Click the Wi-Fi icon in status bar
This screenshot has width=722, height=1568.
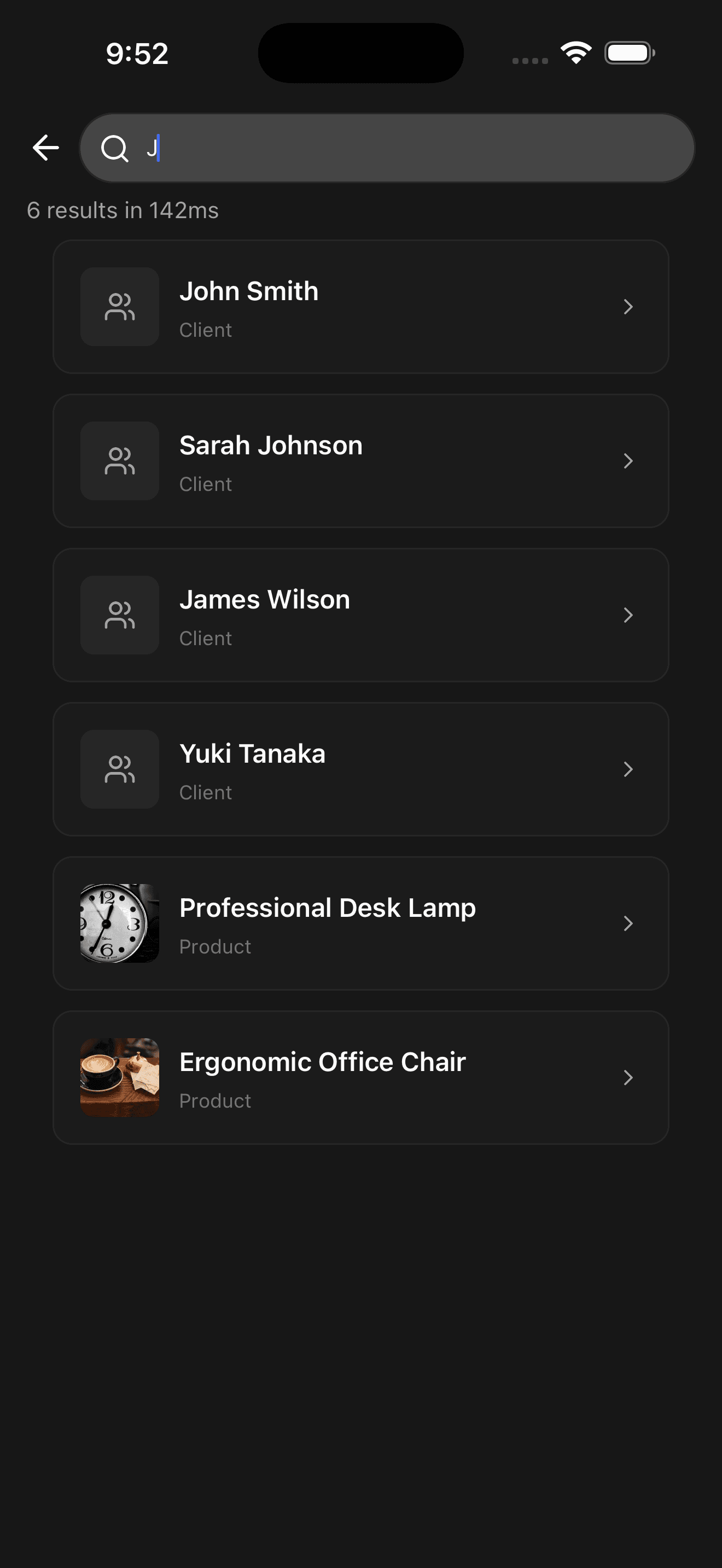pyautogui.click(x=575, y=52)
